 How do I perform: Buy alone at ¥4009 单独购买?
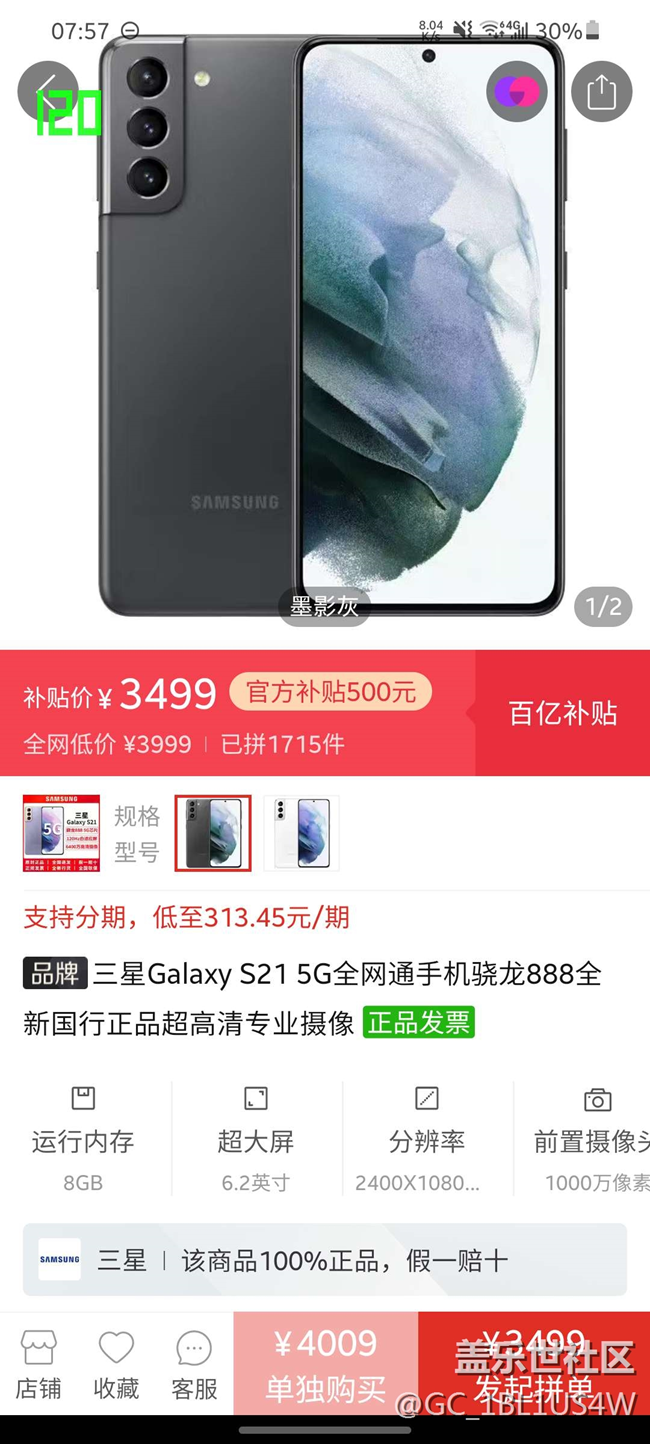pyautogui.click(x=325, y=1364)
